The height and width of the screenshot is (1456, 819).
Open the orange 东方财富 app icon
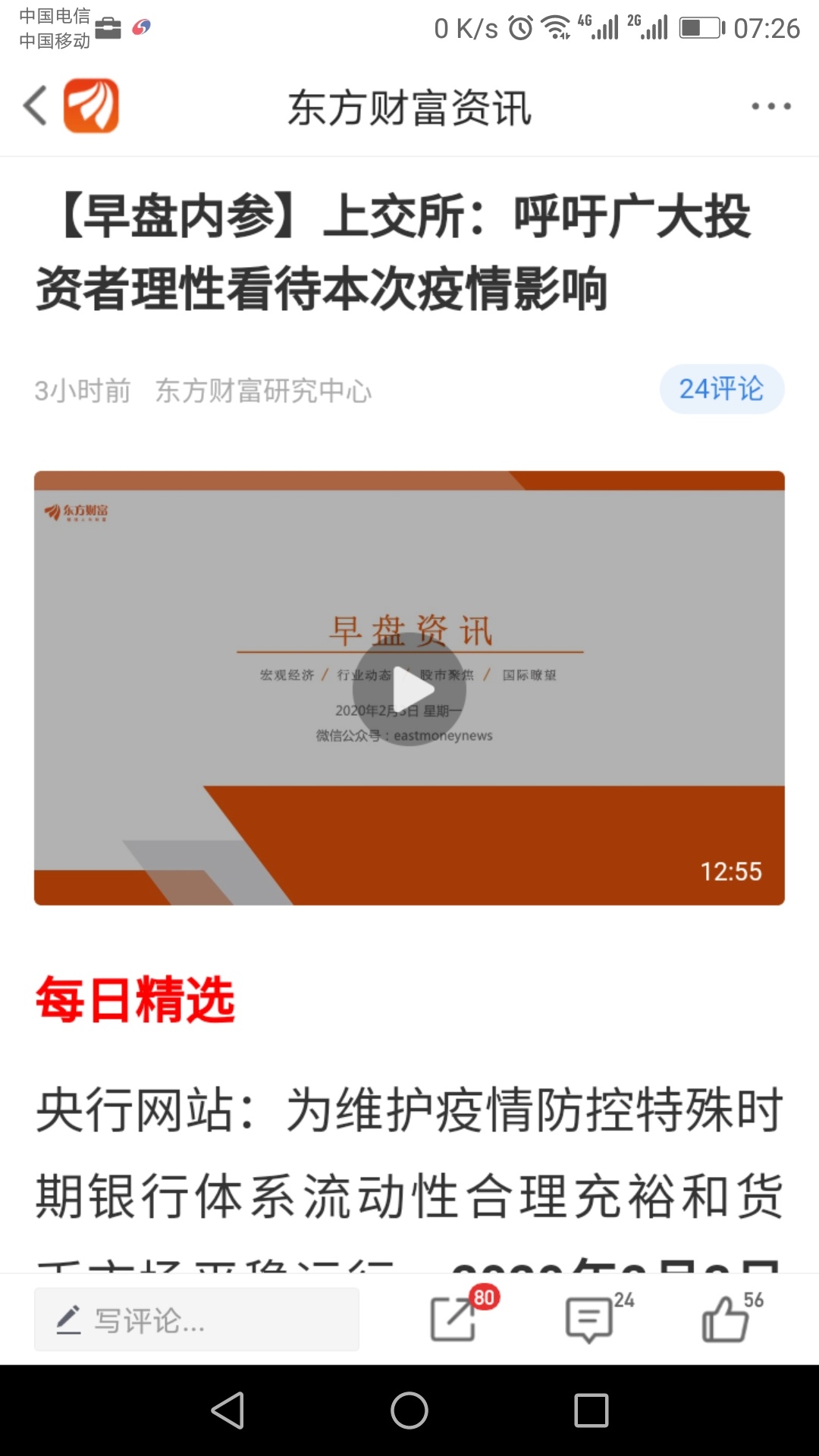click(x=91, y=105)
